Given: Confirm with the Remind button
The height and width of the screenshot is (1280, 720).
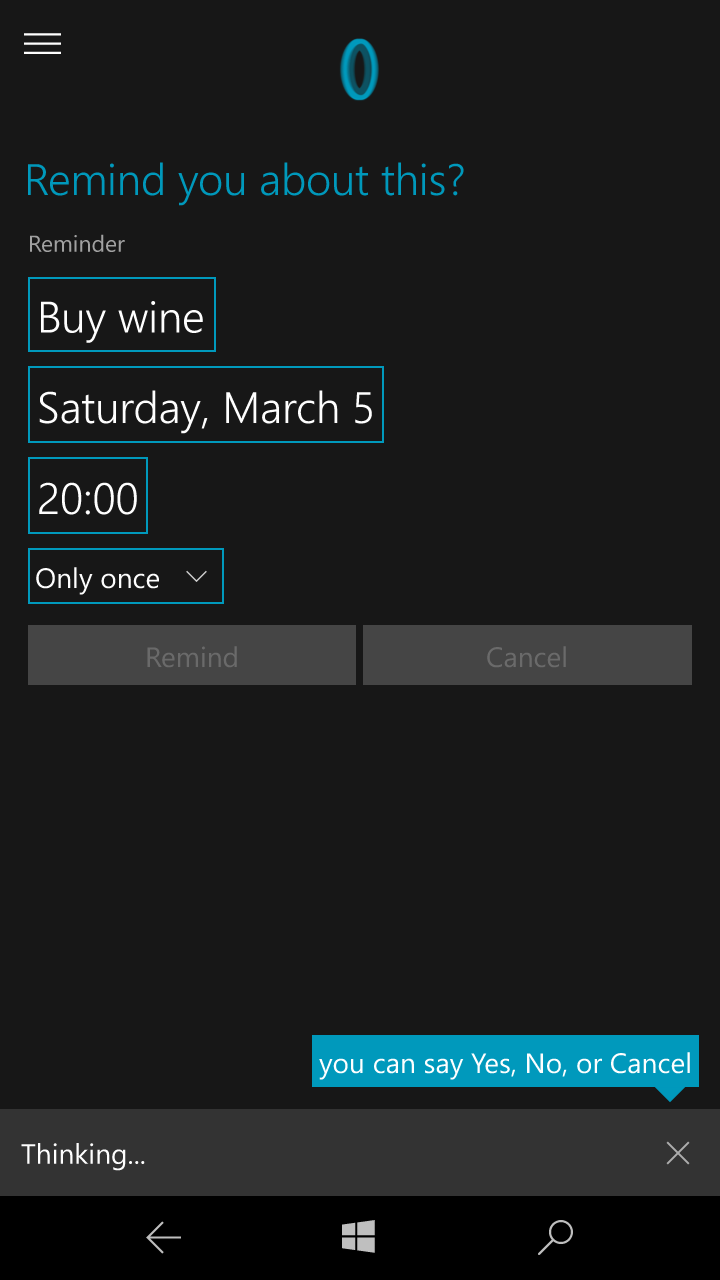Looking at the screenshot, I should coord(192,656).
